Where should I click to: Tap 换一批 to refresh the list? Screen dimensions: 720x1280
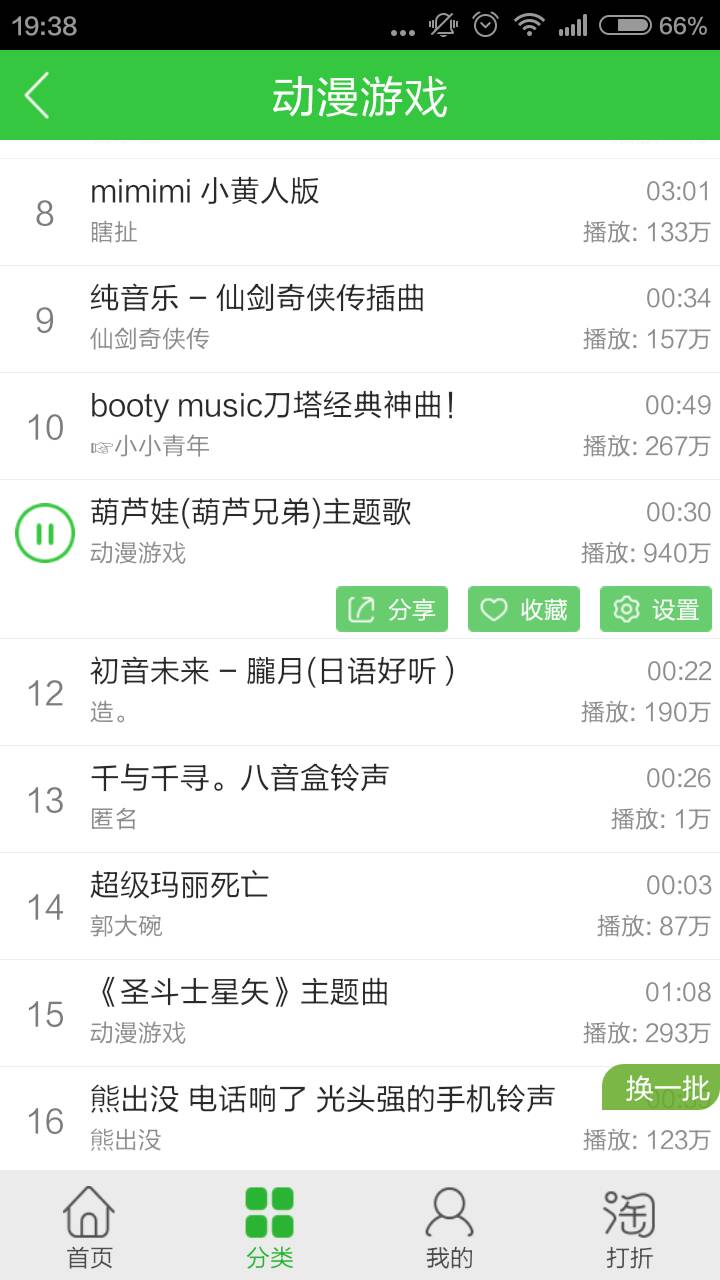coord(662,1088)
